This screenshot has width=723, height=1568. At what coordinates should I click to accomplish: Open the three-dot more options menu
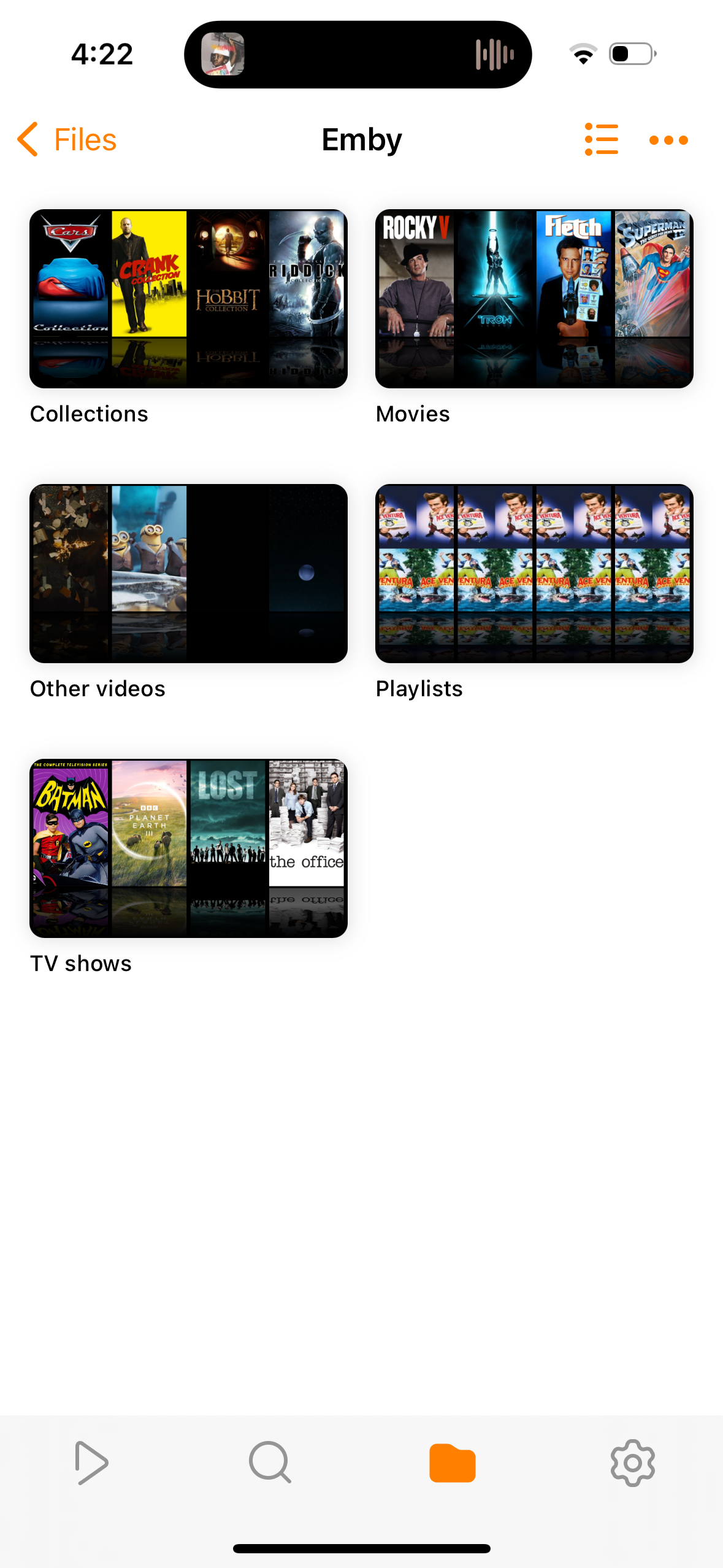pos(668,140)
